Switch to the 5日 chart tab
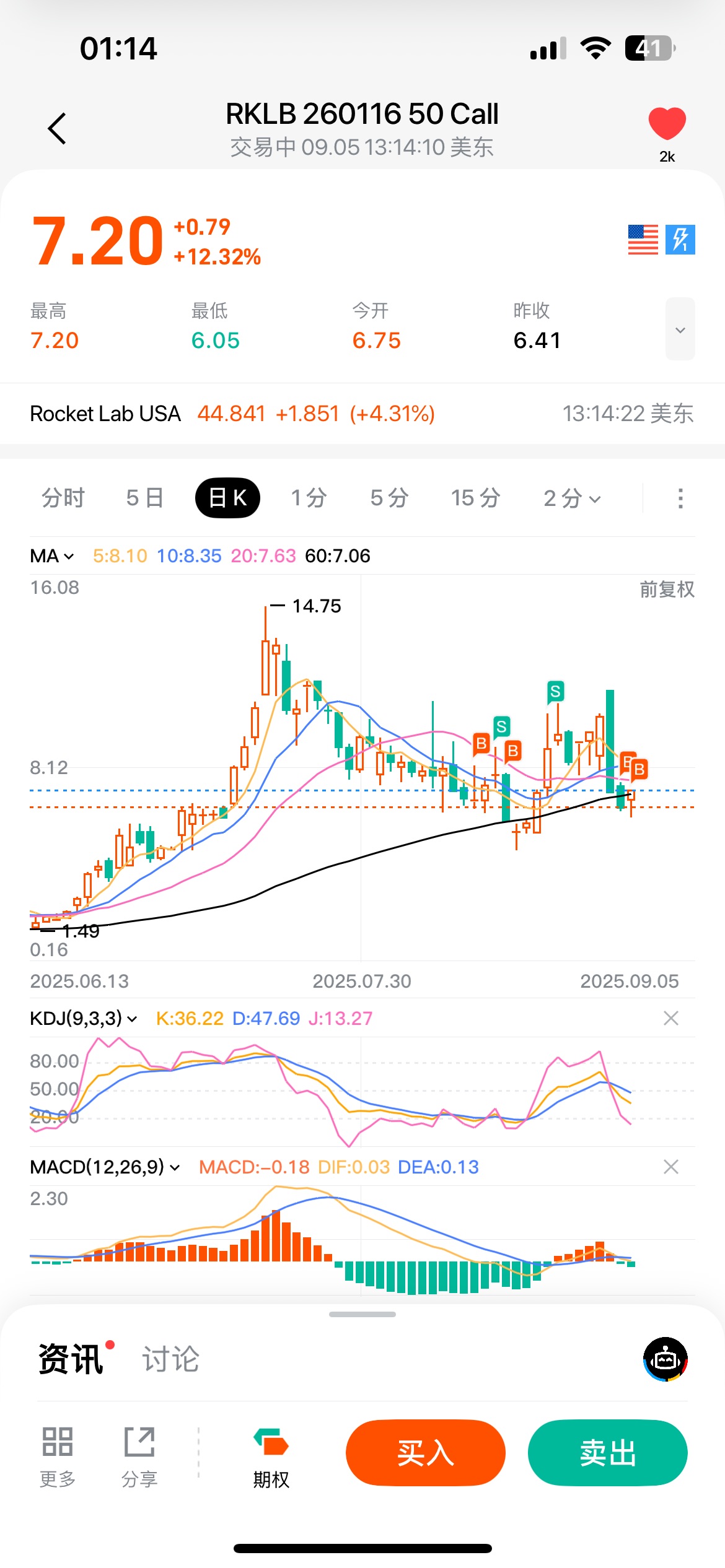 pos(144,498)
